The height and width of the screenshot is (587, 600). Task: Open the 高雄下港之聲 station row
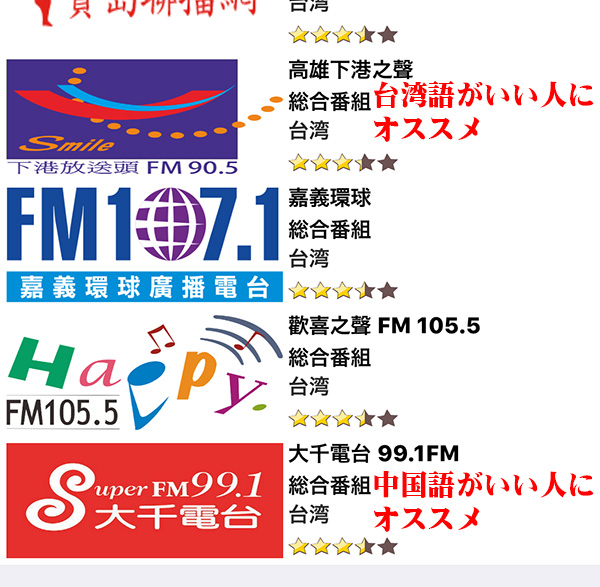[x=337, y=70]
